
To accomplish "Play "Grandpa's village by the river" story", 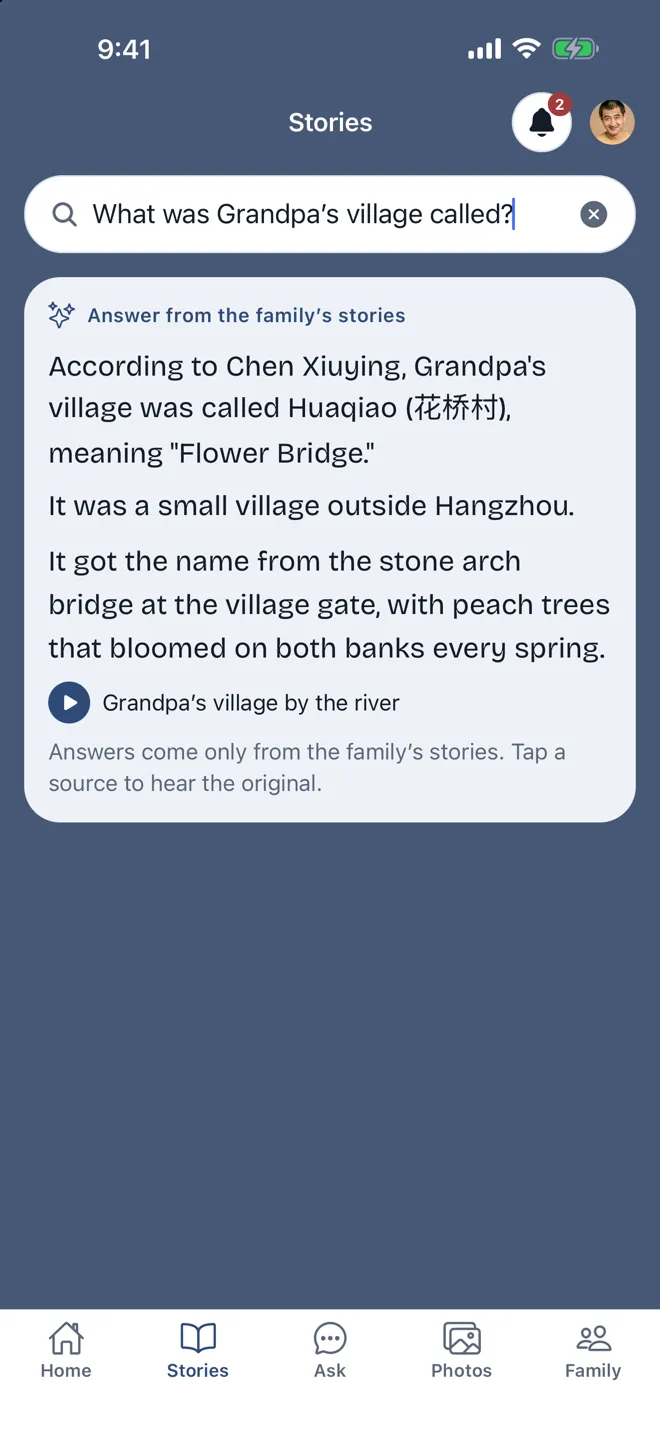I will [69, 703].
